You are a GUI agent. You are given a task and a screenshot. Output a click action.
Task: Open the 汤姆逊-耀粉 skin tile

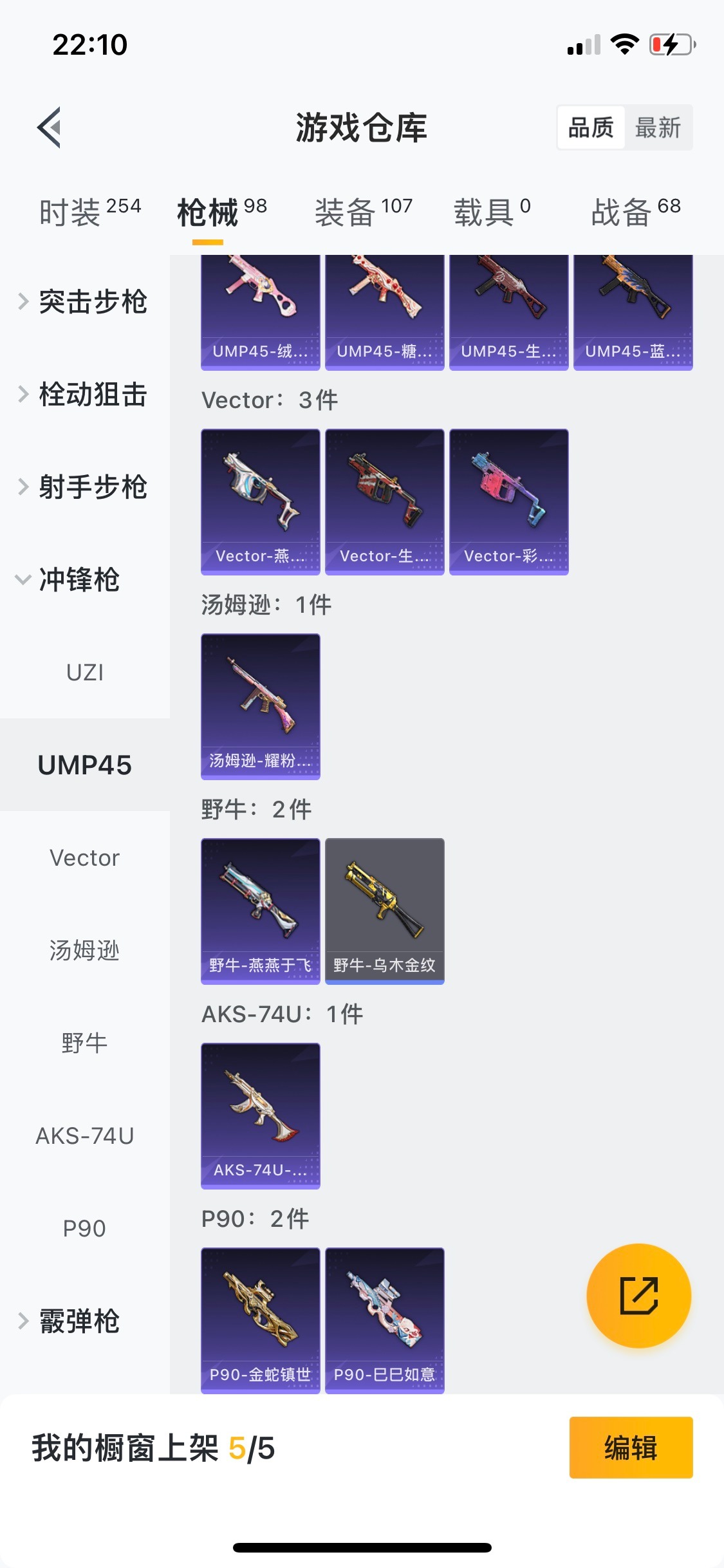click(260, 705)
